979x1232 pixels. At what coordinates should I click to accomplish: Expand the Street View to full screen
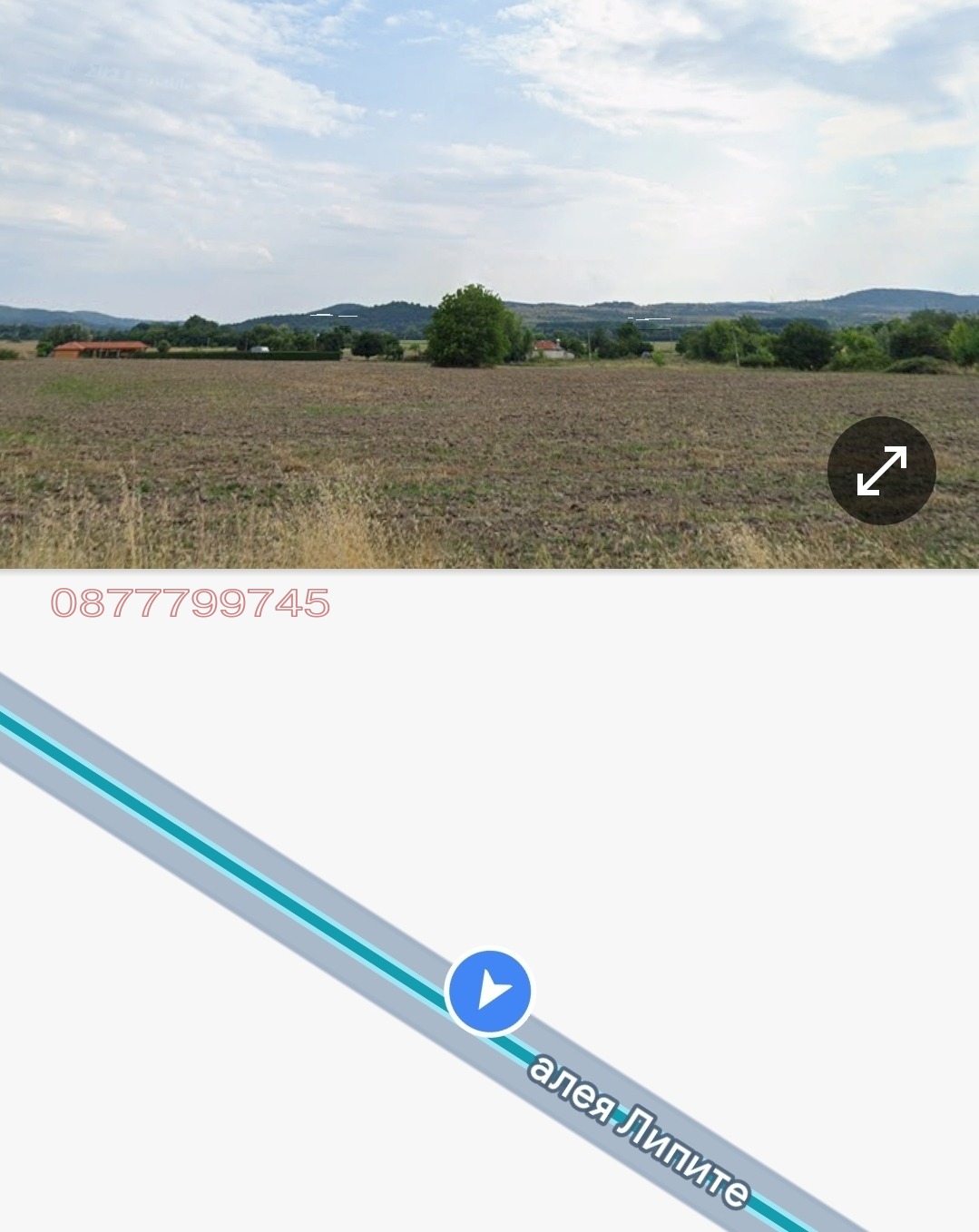[x=881, y=470]
